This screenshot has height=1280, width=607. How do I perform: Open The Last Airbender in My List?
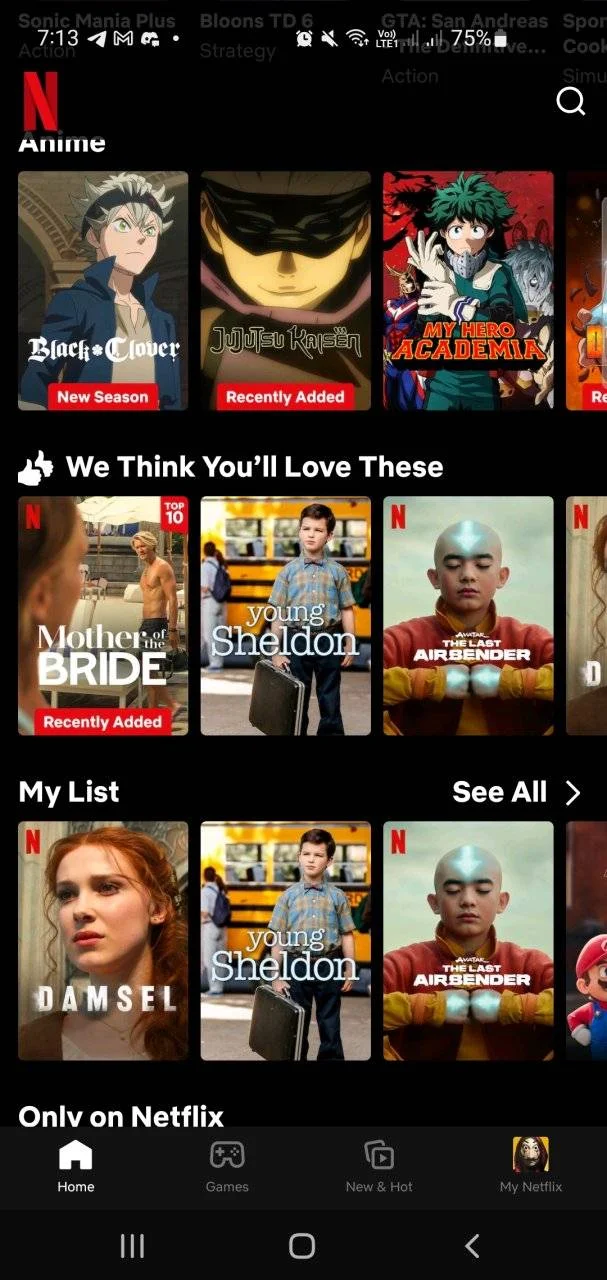pos(468,941)
